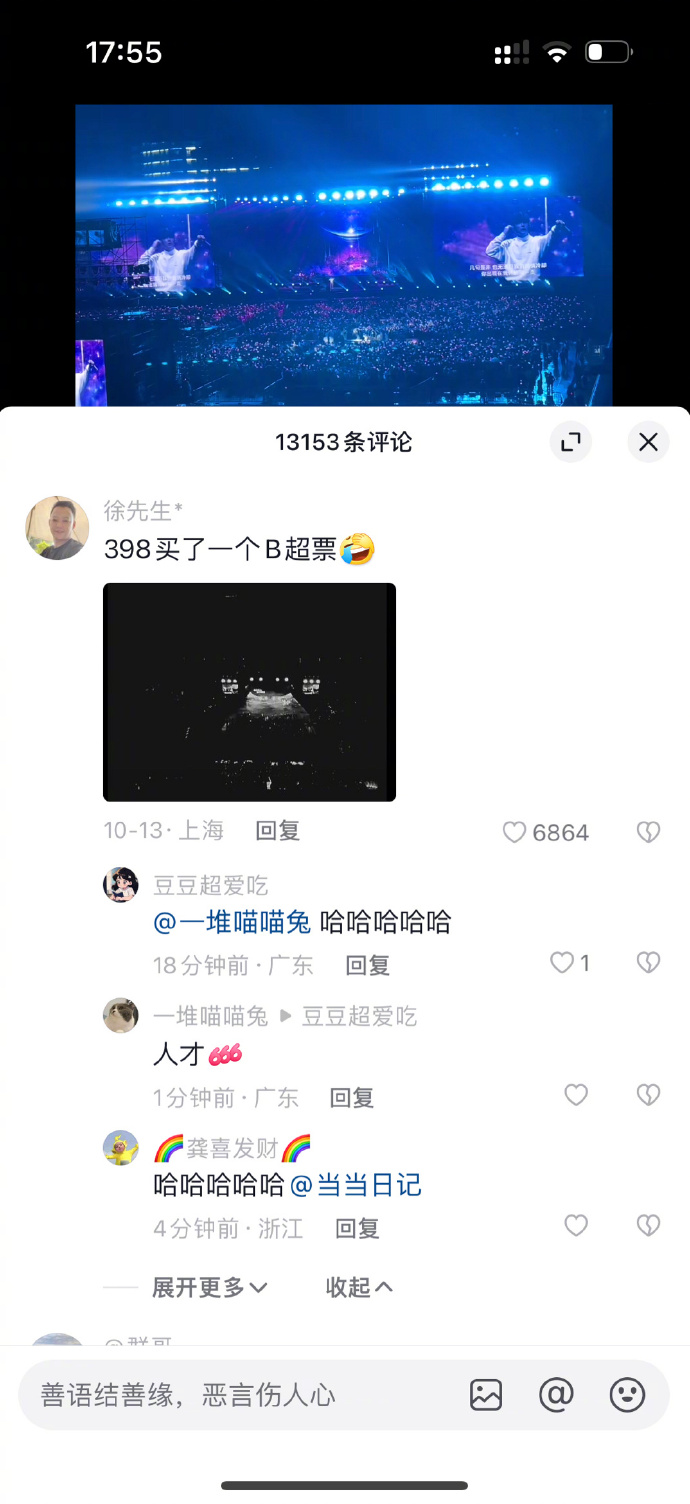Viewport: 690px width, 1504px height.
Task: Expand more replies with 展开更多
Action: coord(209,1287)
